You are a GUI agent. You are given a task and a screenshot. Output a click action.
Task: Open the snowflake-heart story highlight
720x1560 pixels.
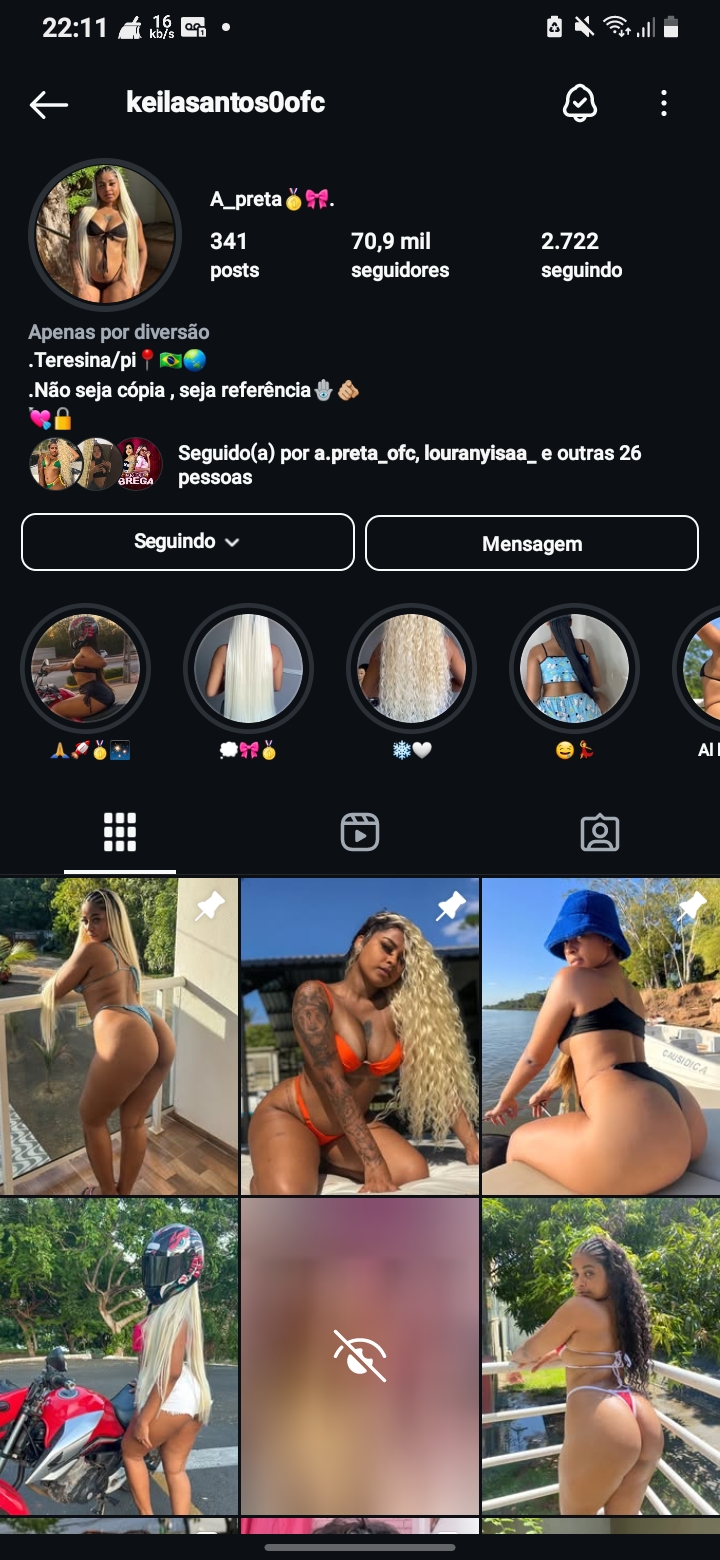click(412, 667)
